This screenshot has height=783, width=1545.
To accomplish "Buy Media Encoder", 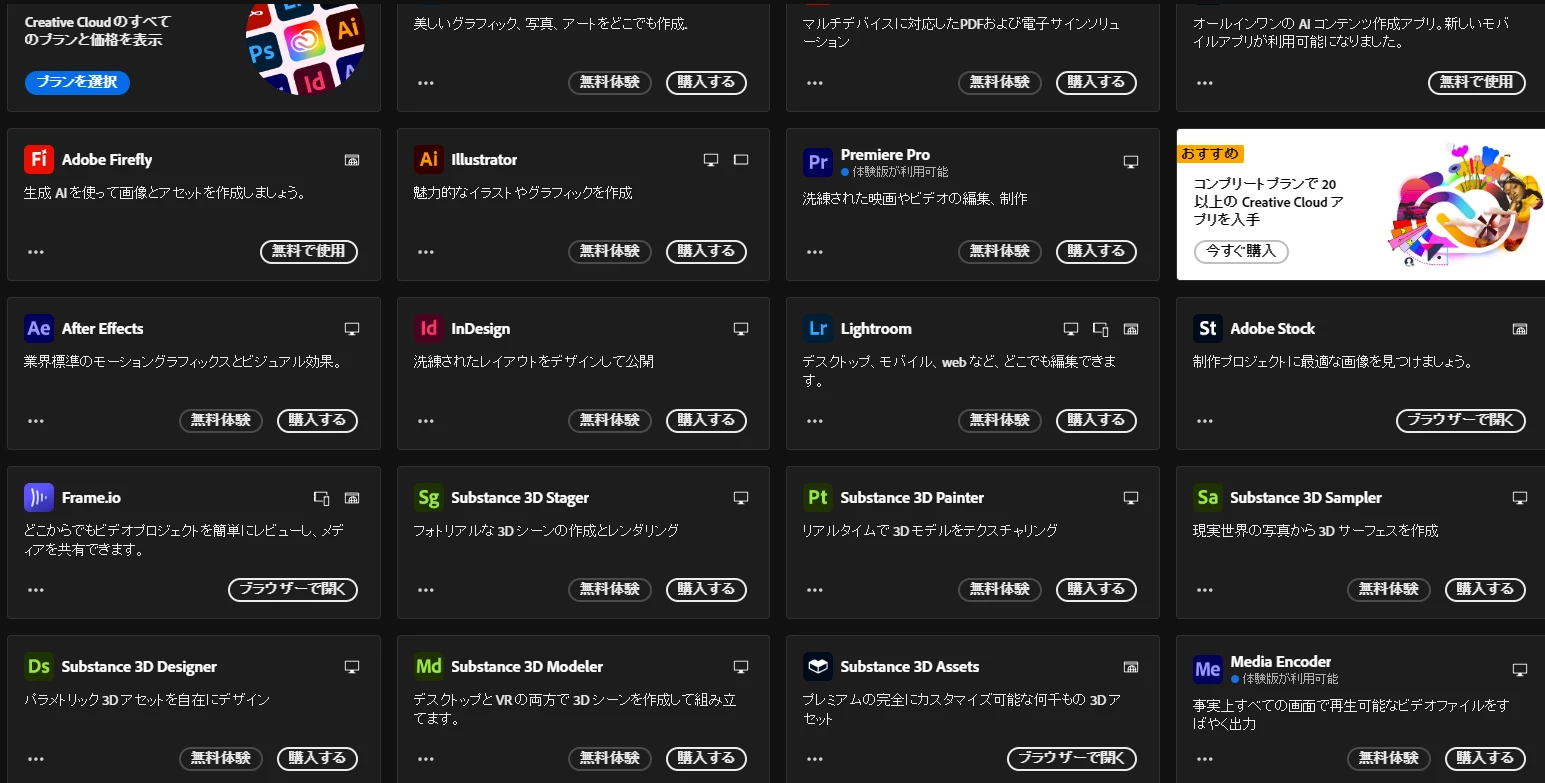I will (1485, 758).
